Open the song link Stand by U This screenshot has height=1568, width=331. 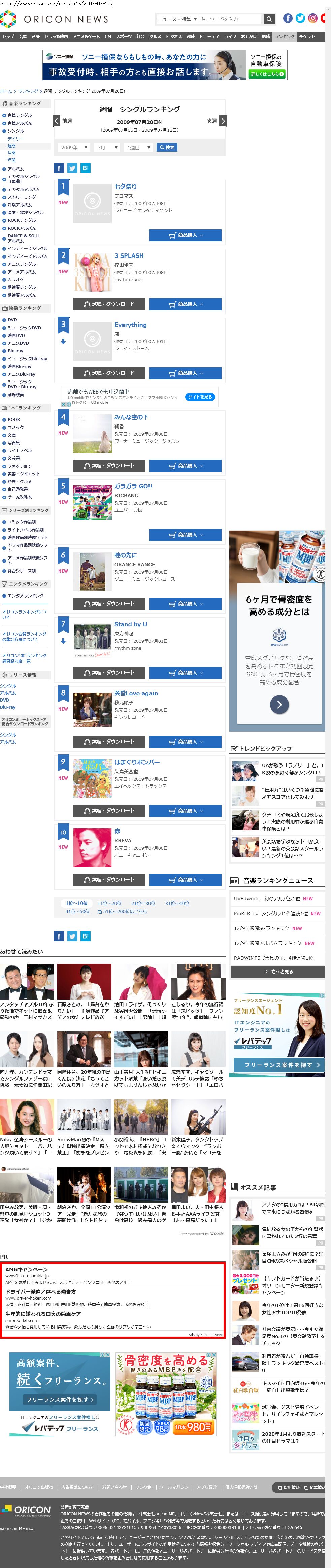point(130,624)
